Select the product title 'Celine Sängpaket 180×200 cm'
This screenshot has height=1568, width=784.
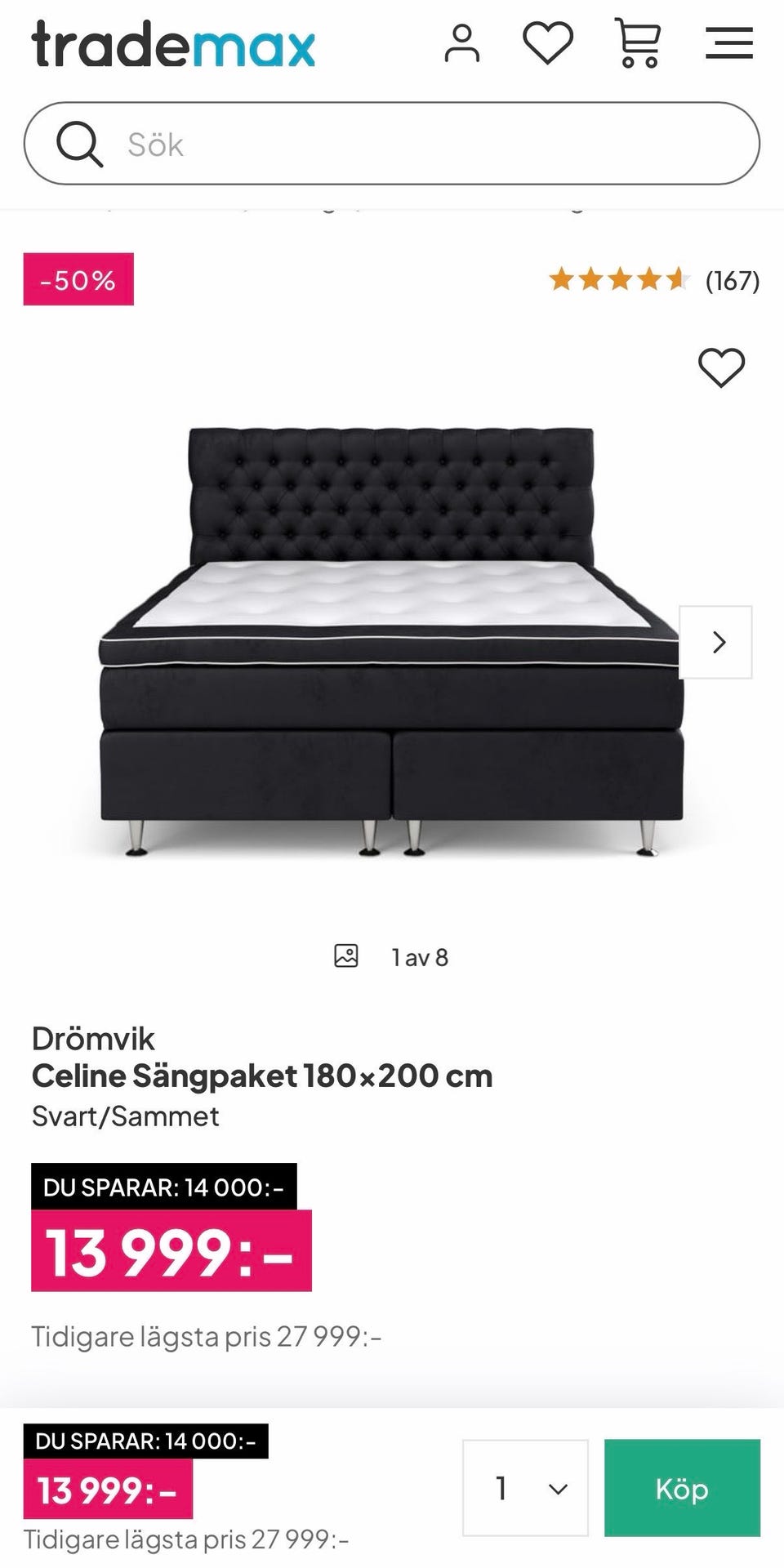[x=261, y=1076]
